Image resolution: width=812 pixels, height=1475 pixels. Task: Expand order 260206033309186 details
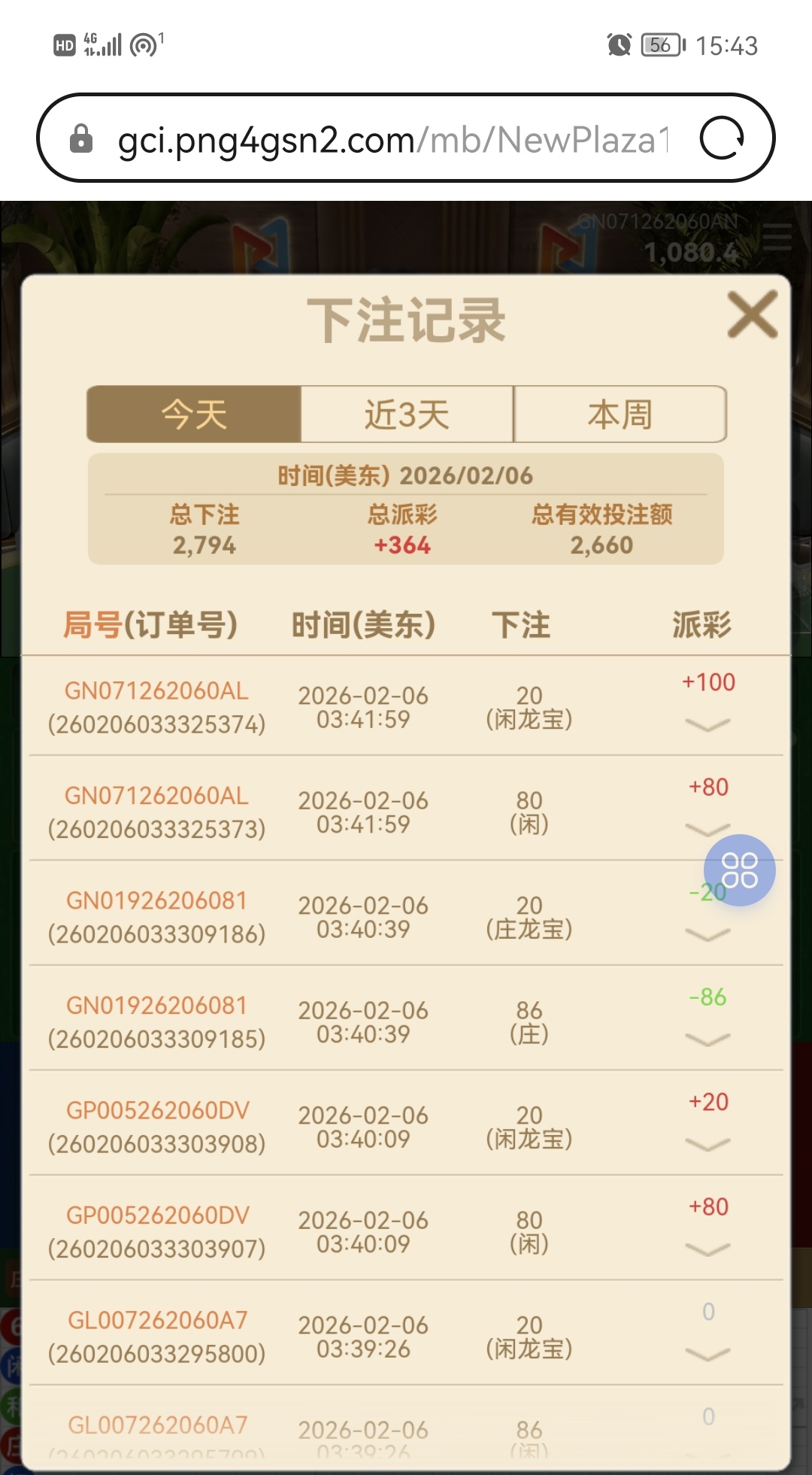707,934
